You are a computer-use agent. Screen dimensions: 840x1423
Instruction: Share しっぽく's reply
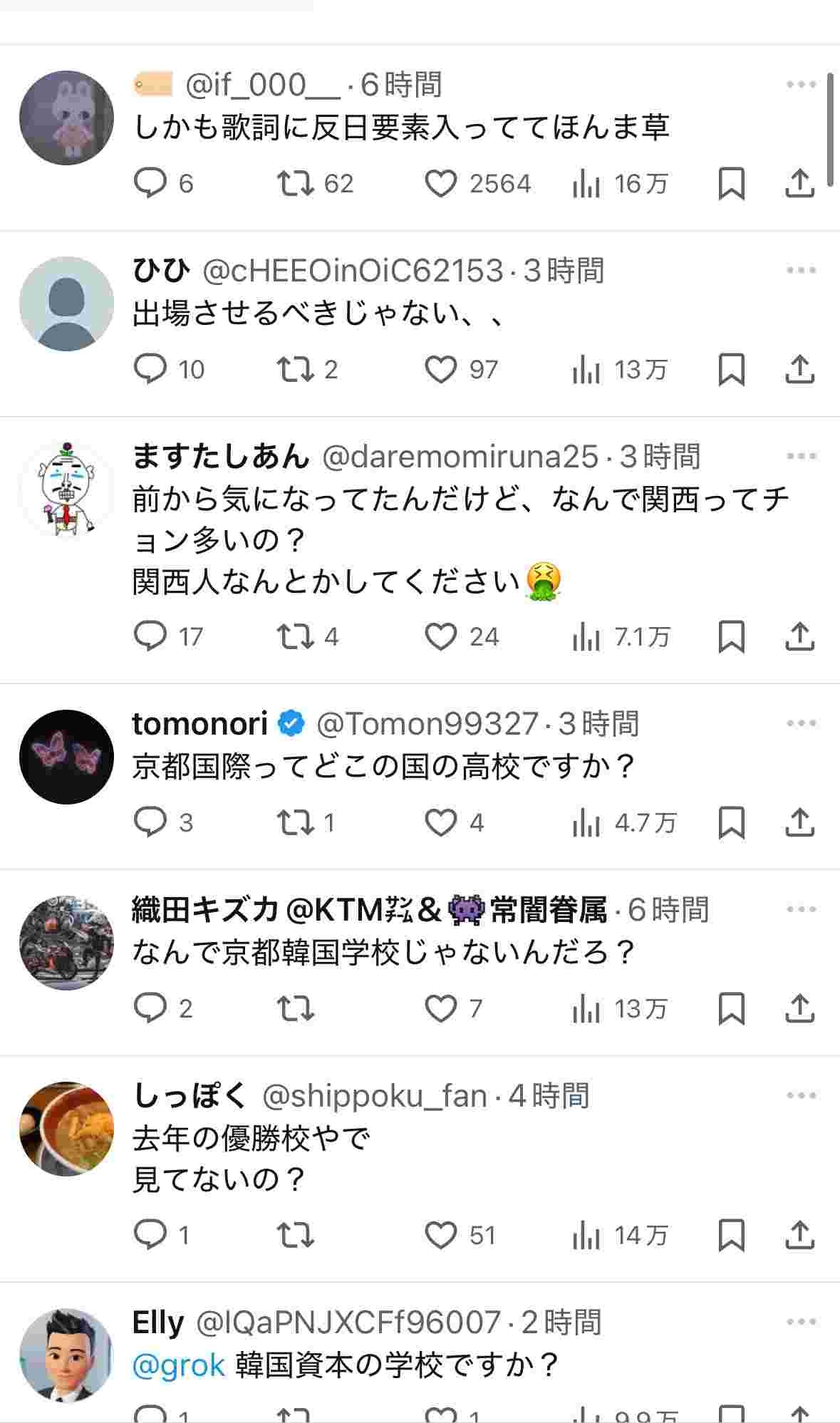click(x=799, y=1235)
